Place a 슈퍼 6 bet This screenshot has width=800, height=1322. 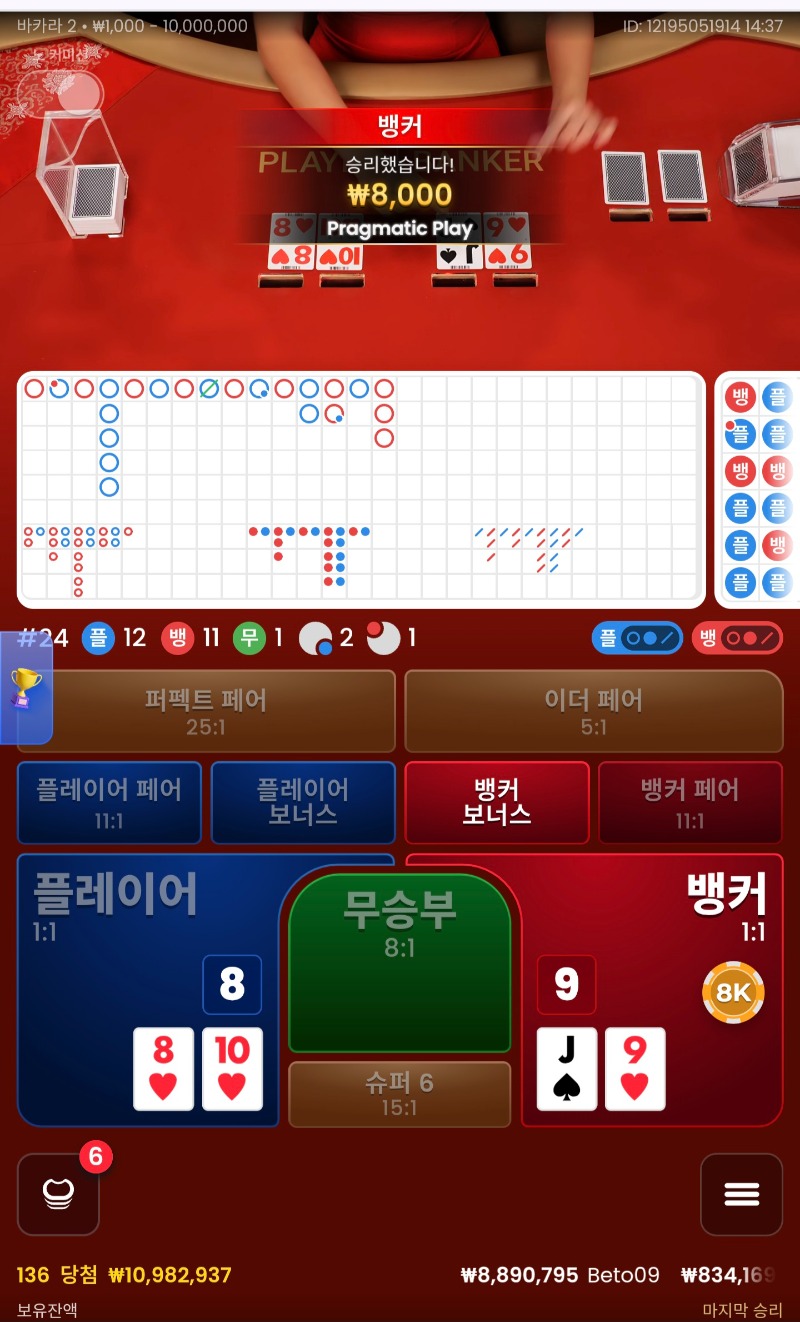400,1094
